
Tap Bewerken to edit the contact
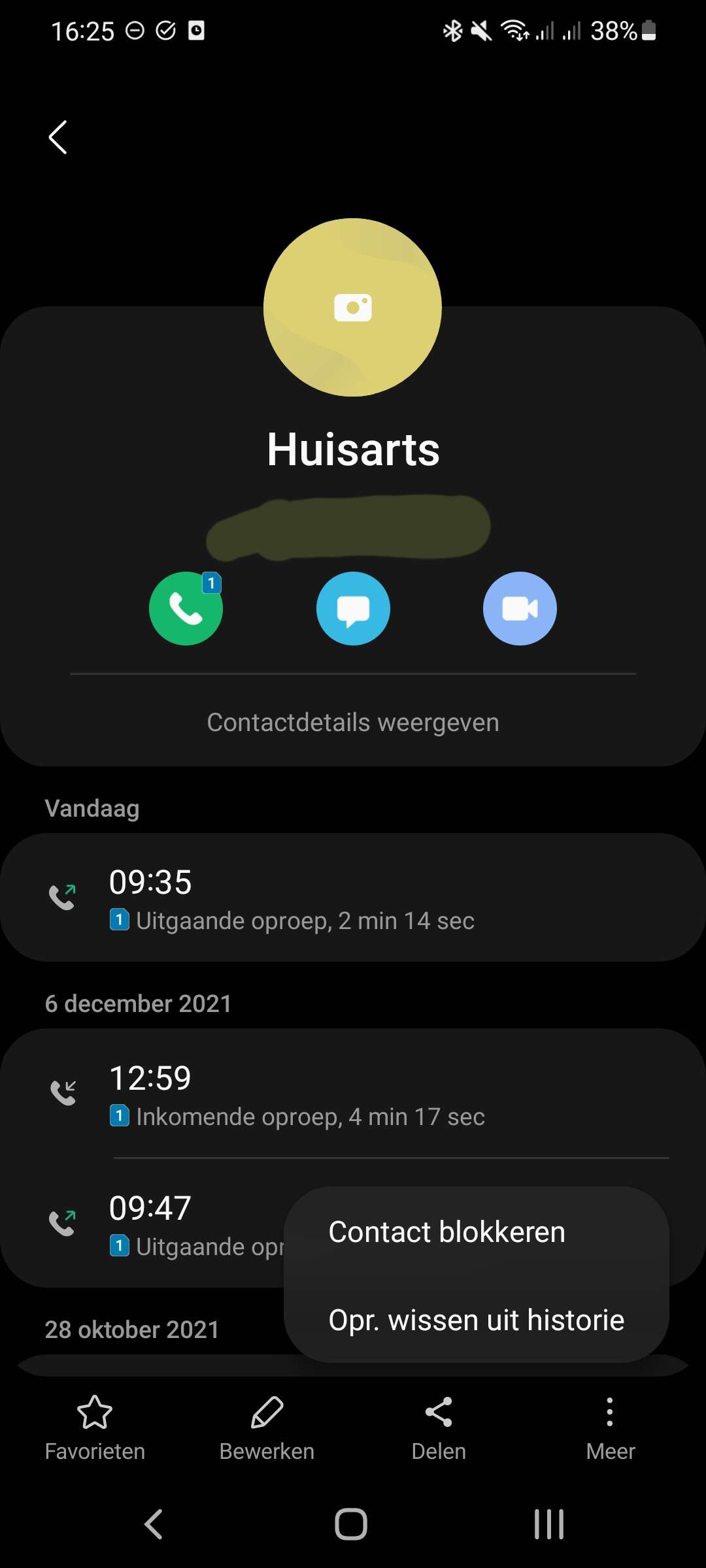point(267,1429)
